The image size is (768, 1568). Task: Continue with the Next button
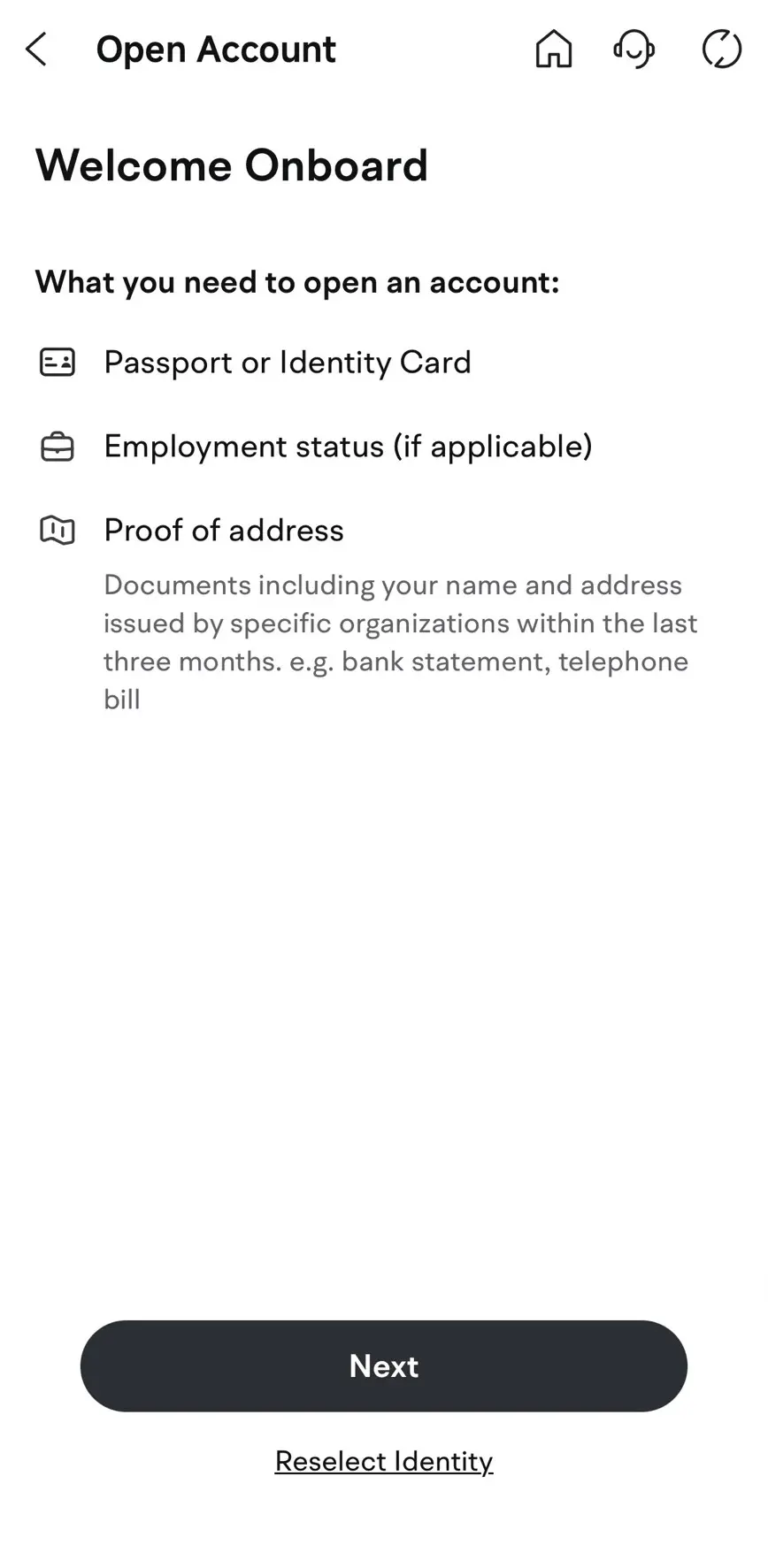[383, 1365]
